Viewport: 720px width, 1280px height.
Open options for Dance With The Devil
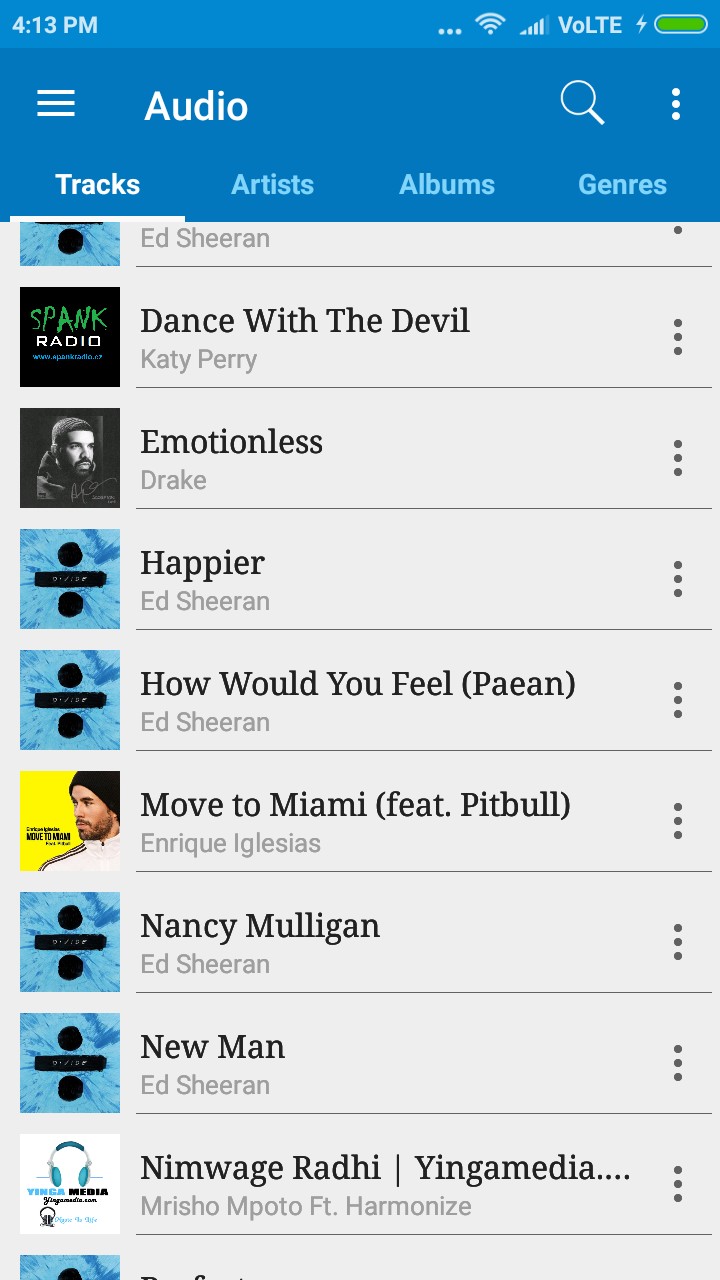click(678, 338)
